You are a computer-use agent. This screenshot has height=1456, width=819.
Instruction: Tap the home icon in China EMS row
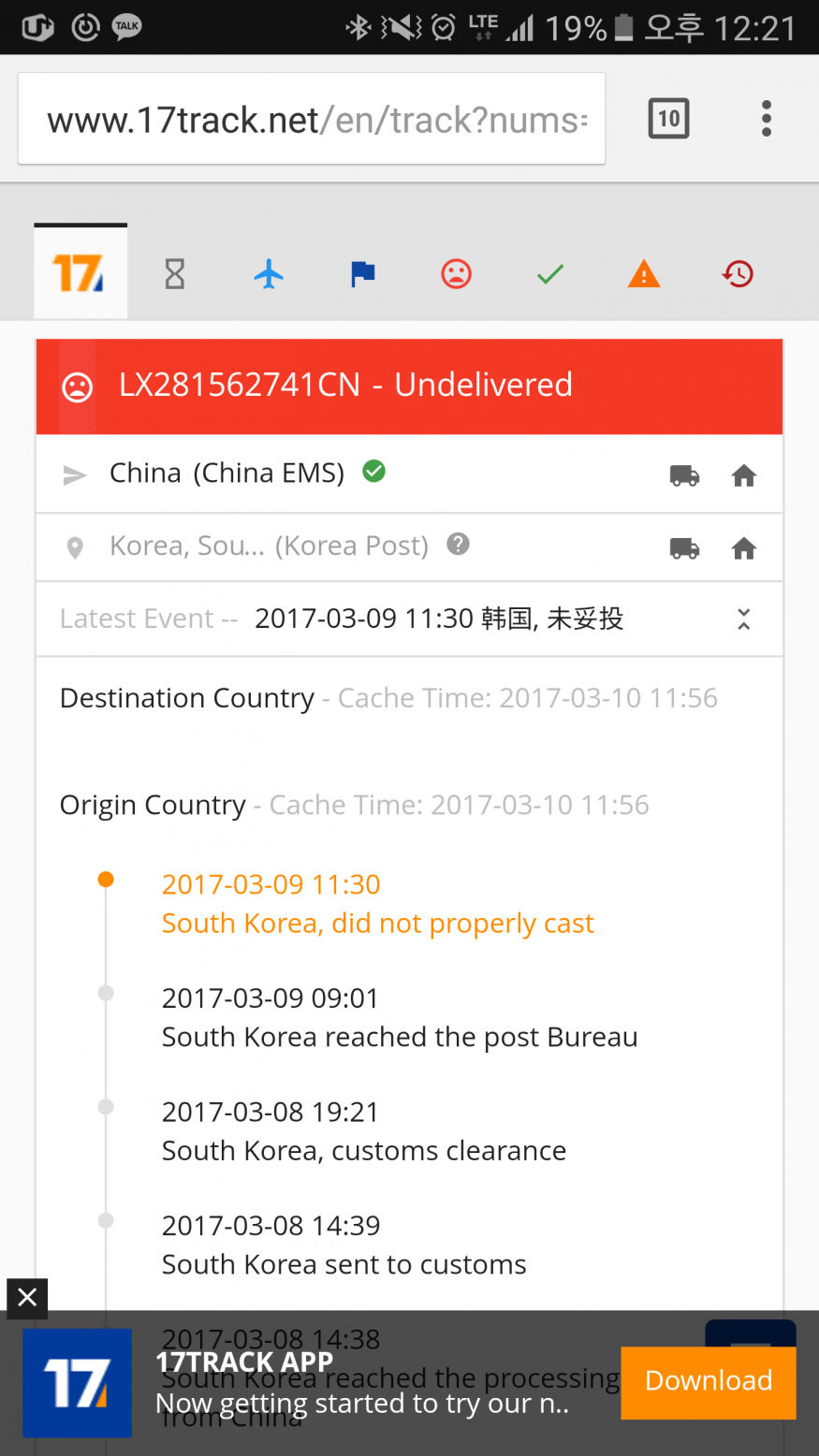744,476
